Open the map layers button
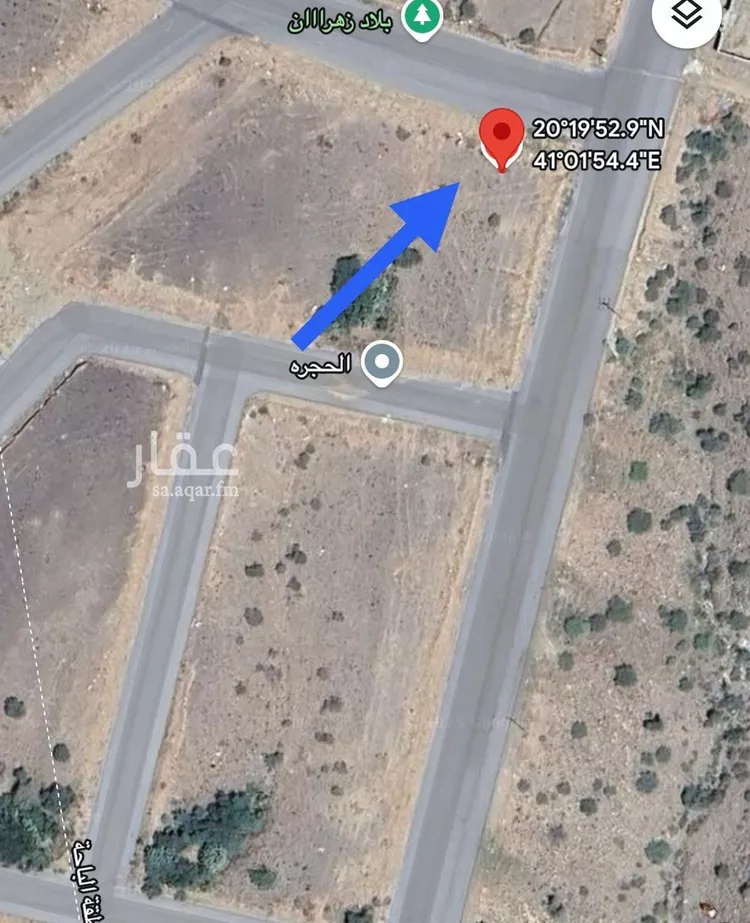This screenshot has height=923, width=750. pyautogui.click(x=687, y=17)
